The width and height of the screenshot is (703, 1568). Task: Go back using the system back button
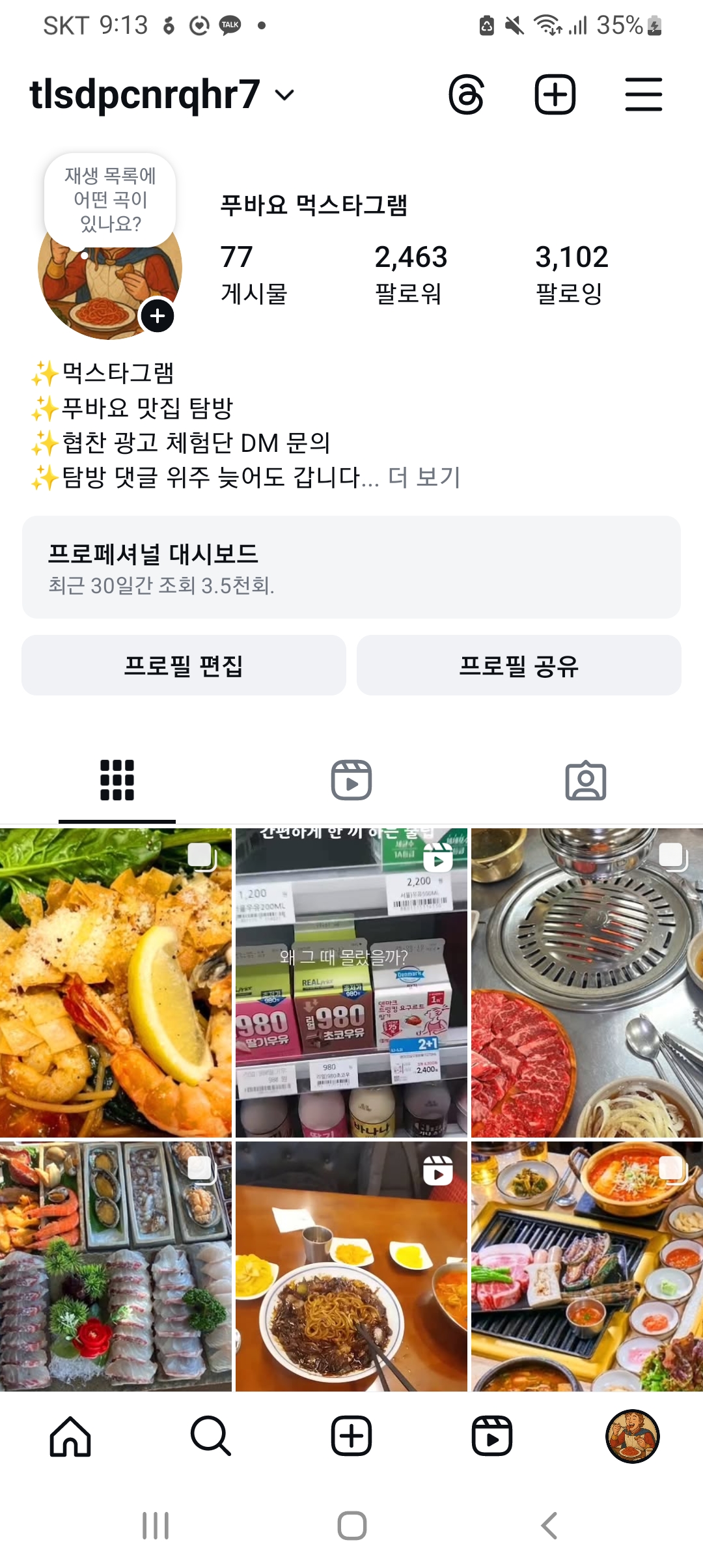[x=549, y=1525]
